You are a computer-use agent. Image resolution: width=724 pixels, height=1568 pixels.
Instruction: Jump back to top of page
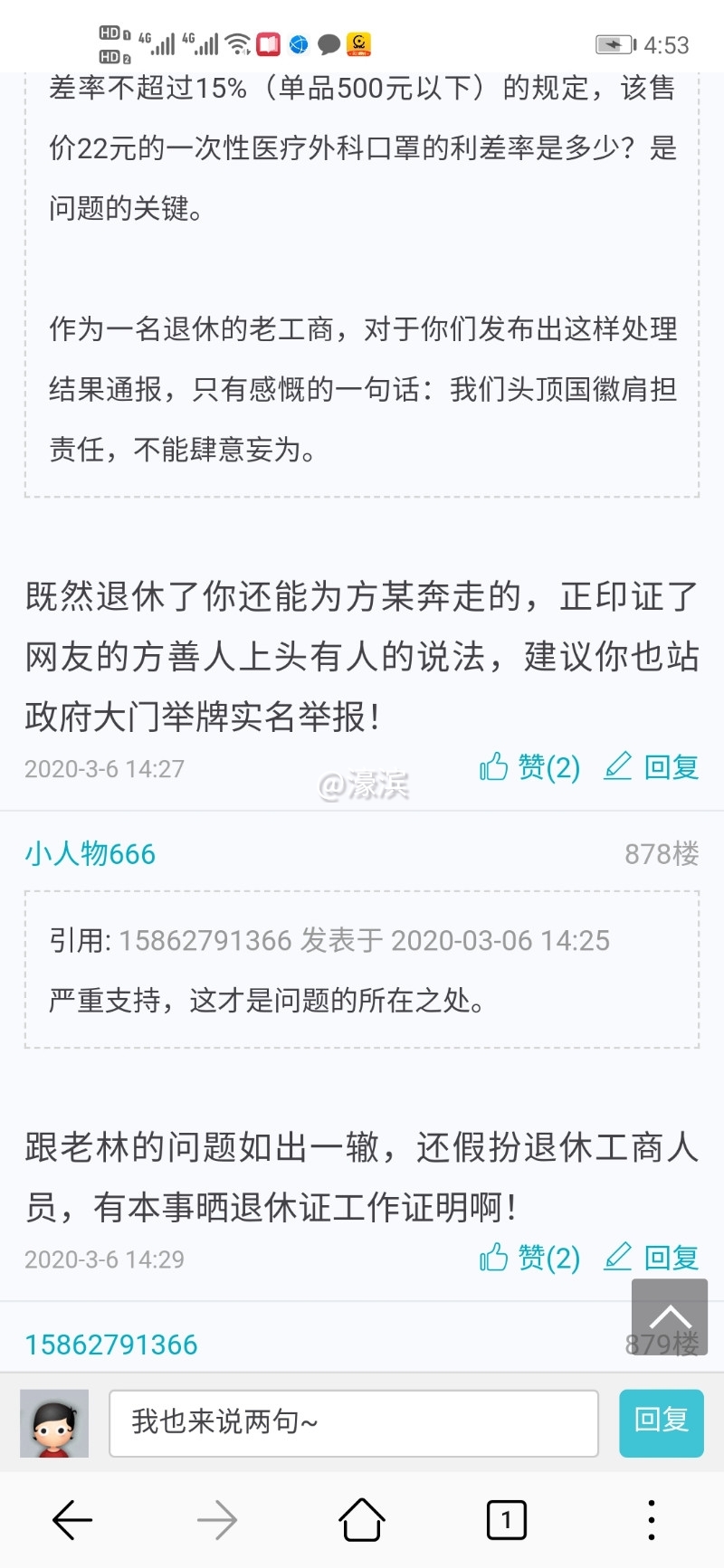click(x=670, y=1316)
